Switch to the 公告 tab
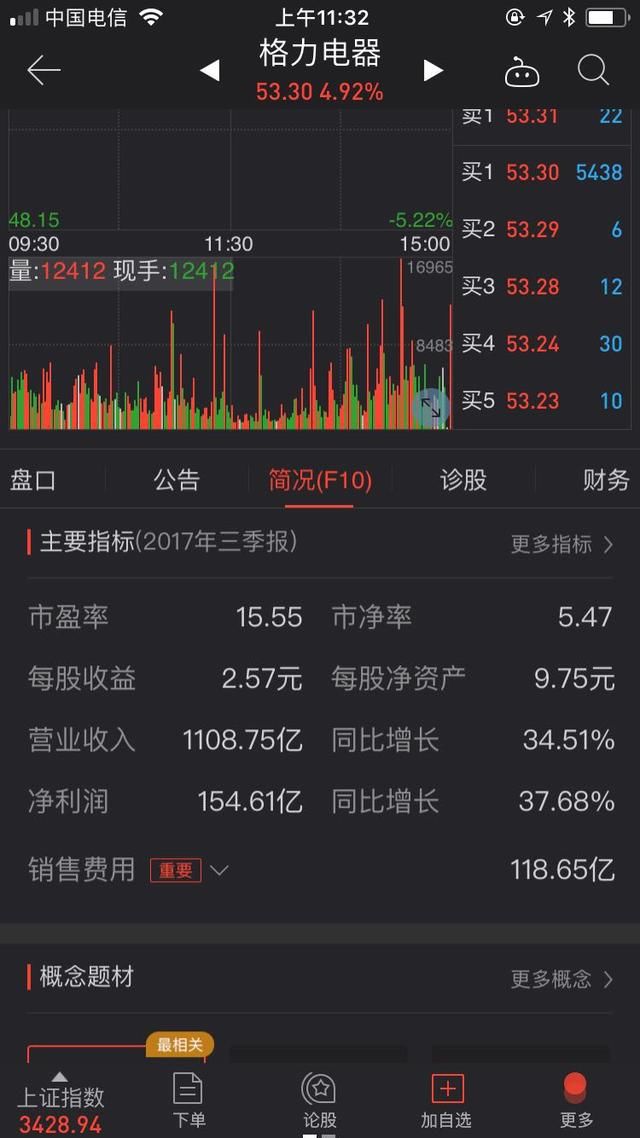The height and width of the screenshot is (1138, 640). pyautogui.click(x=177, y=480)
